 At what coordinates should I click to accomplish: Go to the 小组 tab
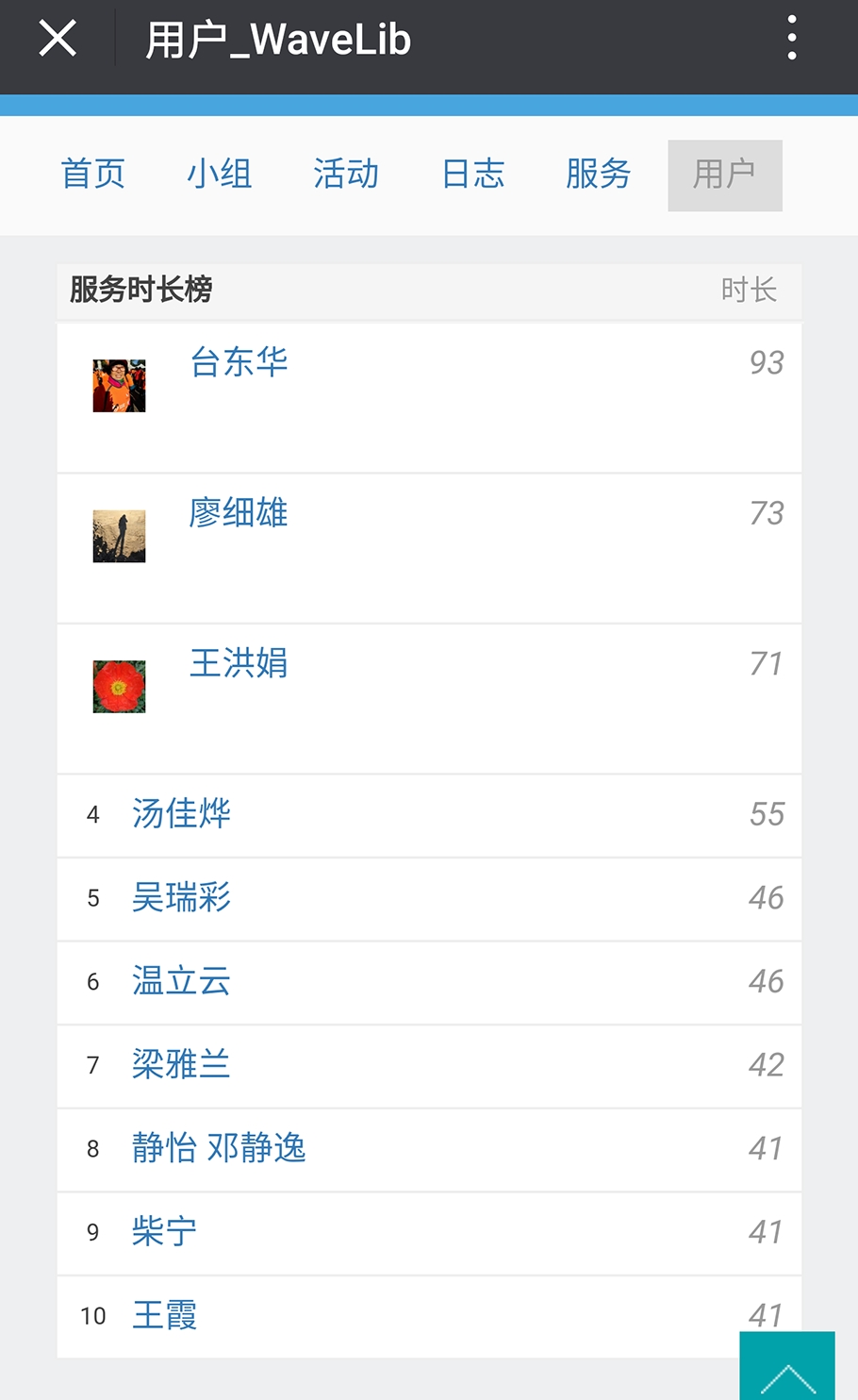[220, 175]
